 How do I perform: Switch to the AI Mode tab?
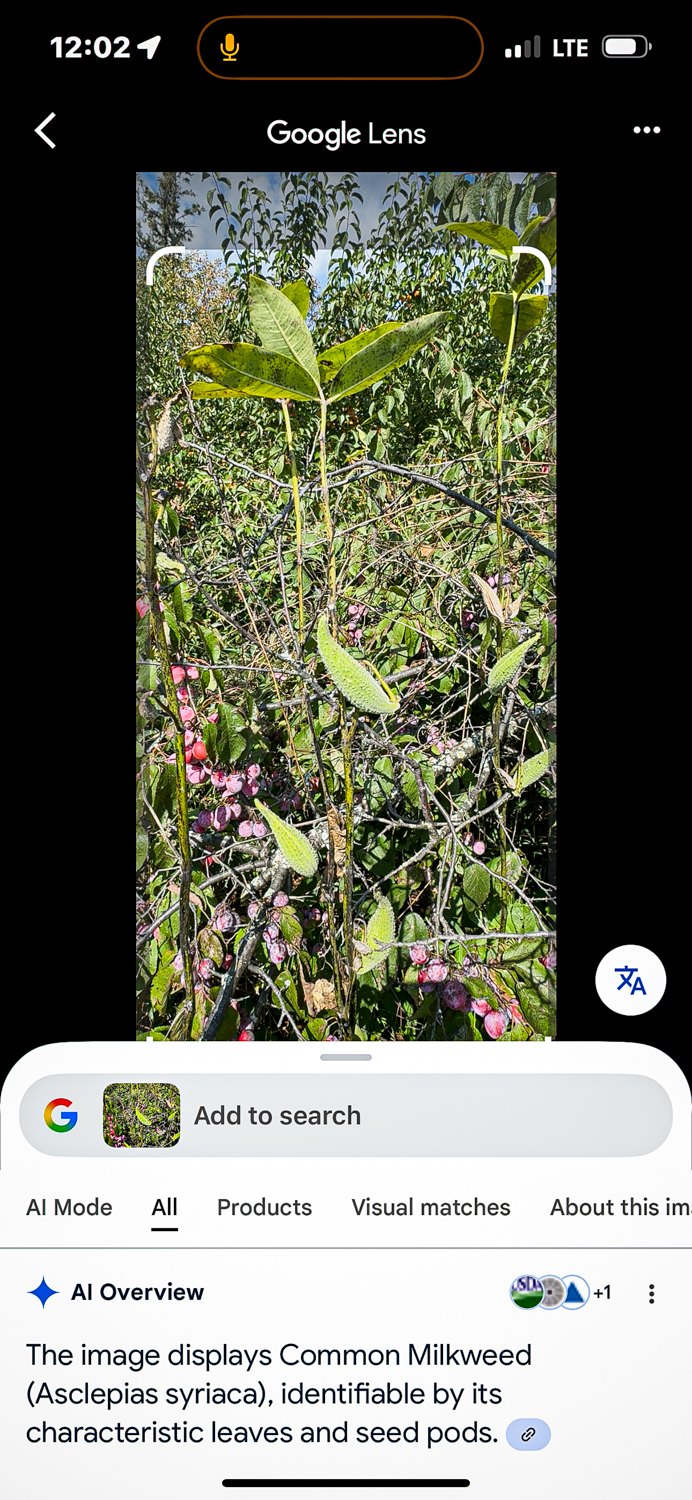[x=69, y=1207]
